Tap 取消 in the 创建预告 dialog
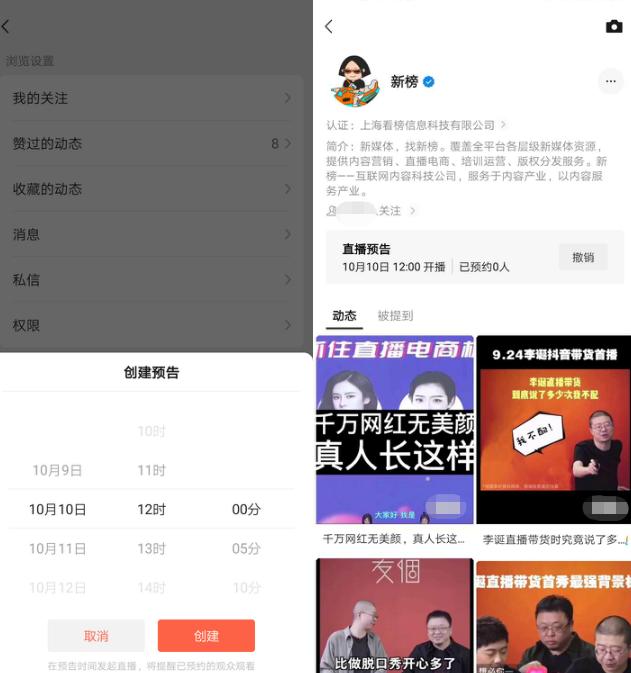Screen dimensions: 631x673 click(96, 636)
